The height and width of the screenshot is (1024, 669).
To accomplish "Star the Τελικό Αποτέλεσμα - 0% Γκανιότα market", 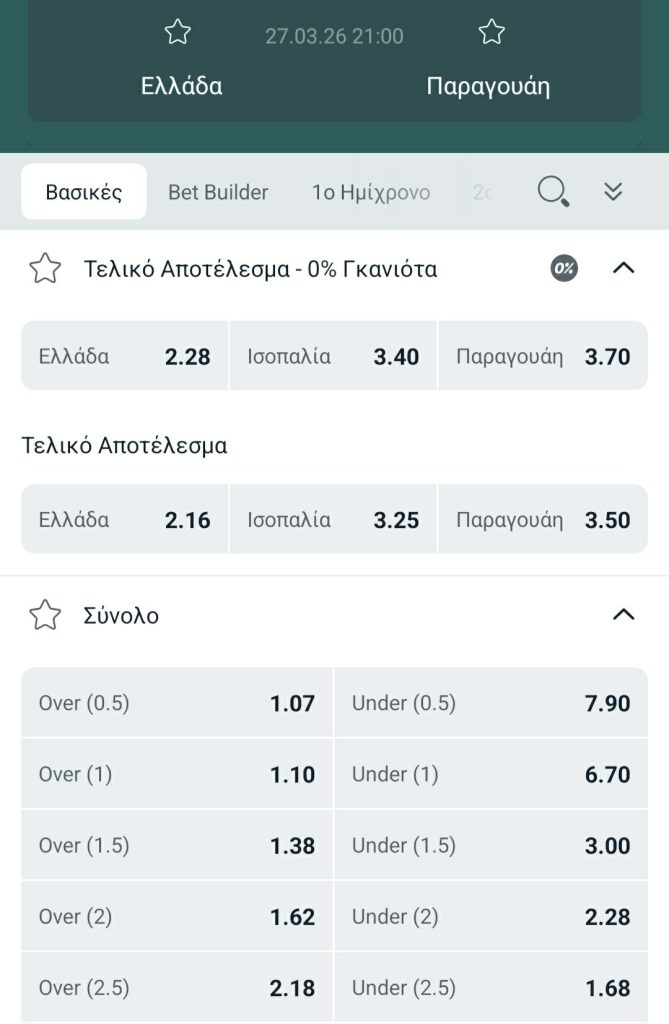I will point(45,268).
